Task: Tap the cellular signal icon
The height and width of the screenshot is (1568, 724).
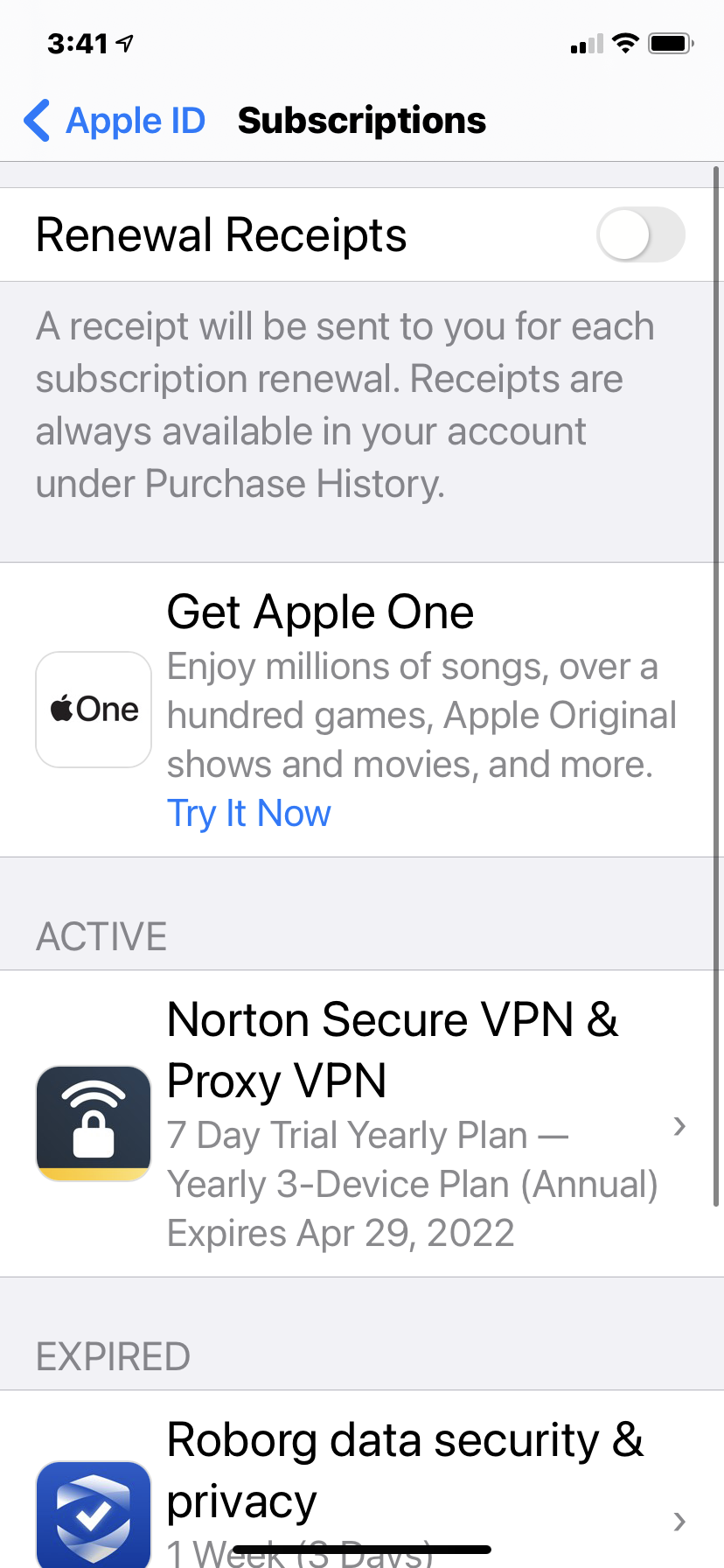Action: tap(585, 44)
